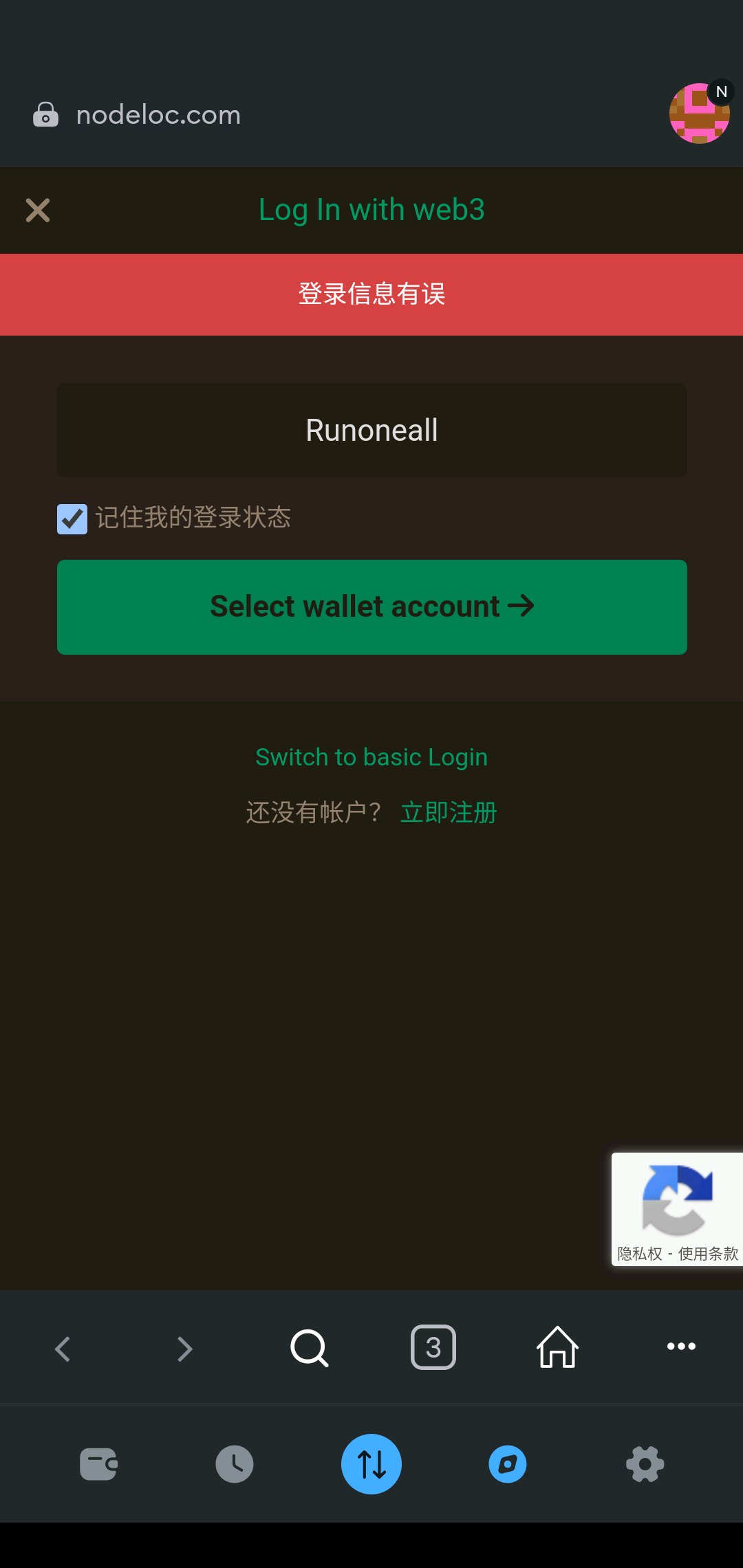Switch to the history clock tab
Image resolution: width=743 pixels, height=1568 pixels.
pyautogui.click(x=235, y=1464)
